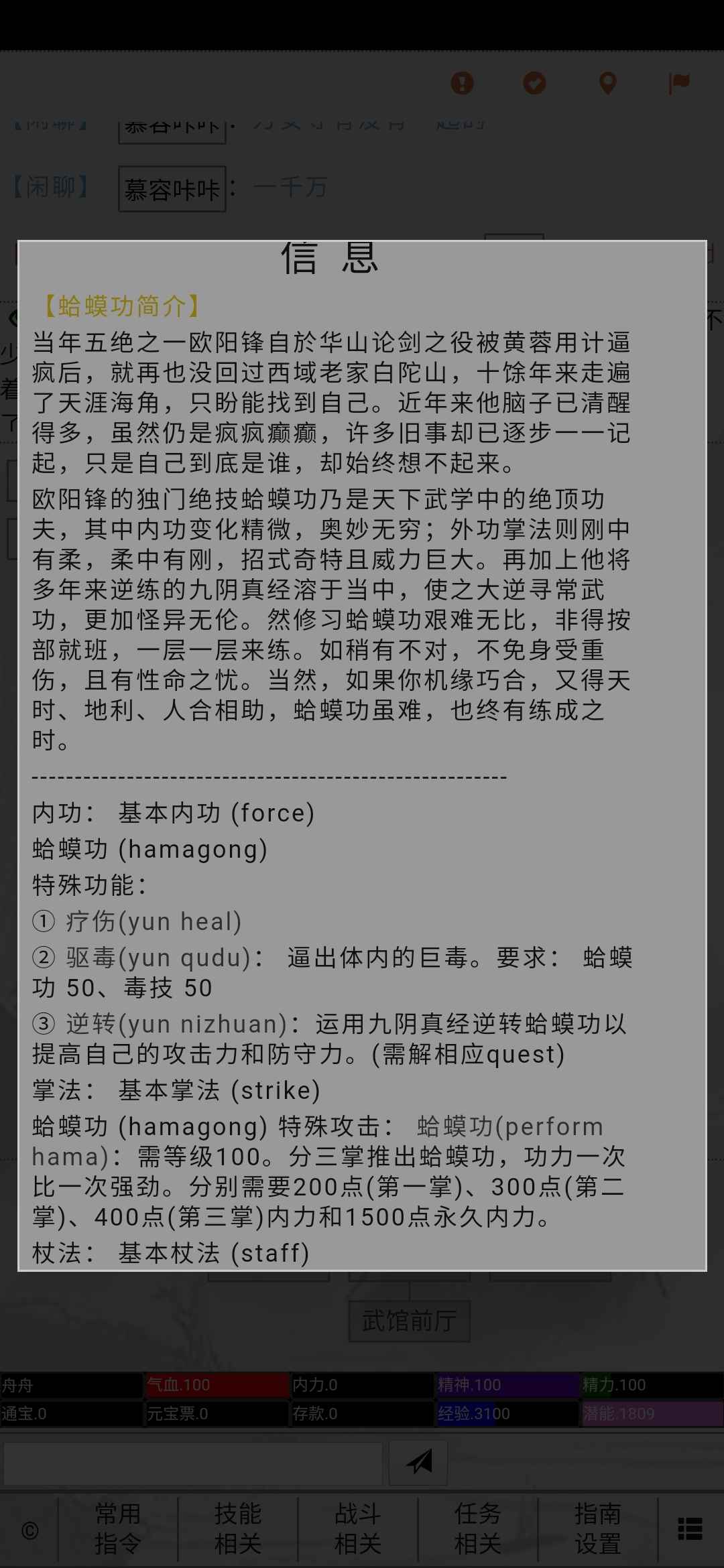Switch to the 技能相关 tab
The image size is (724, 1568).
tap(238, 1528)
